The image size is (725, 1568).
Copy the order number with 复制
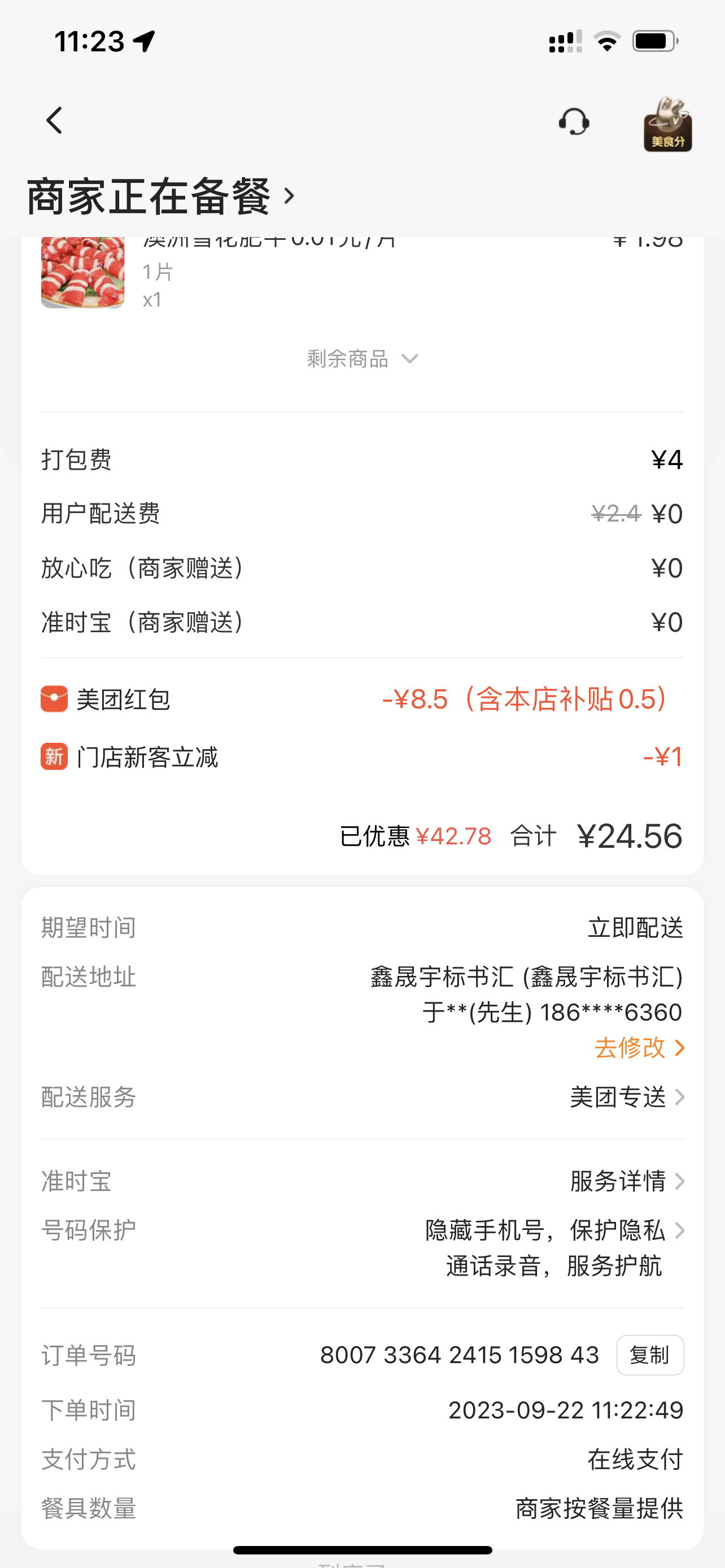click(649, 1356)
